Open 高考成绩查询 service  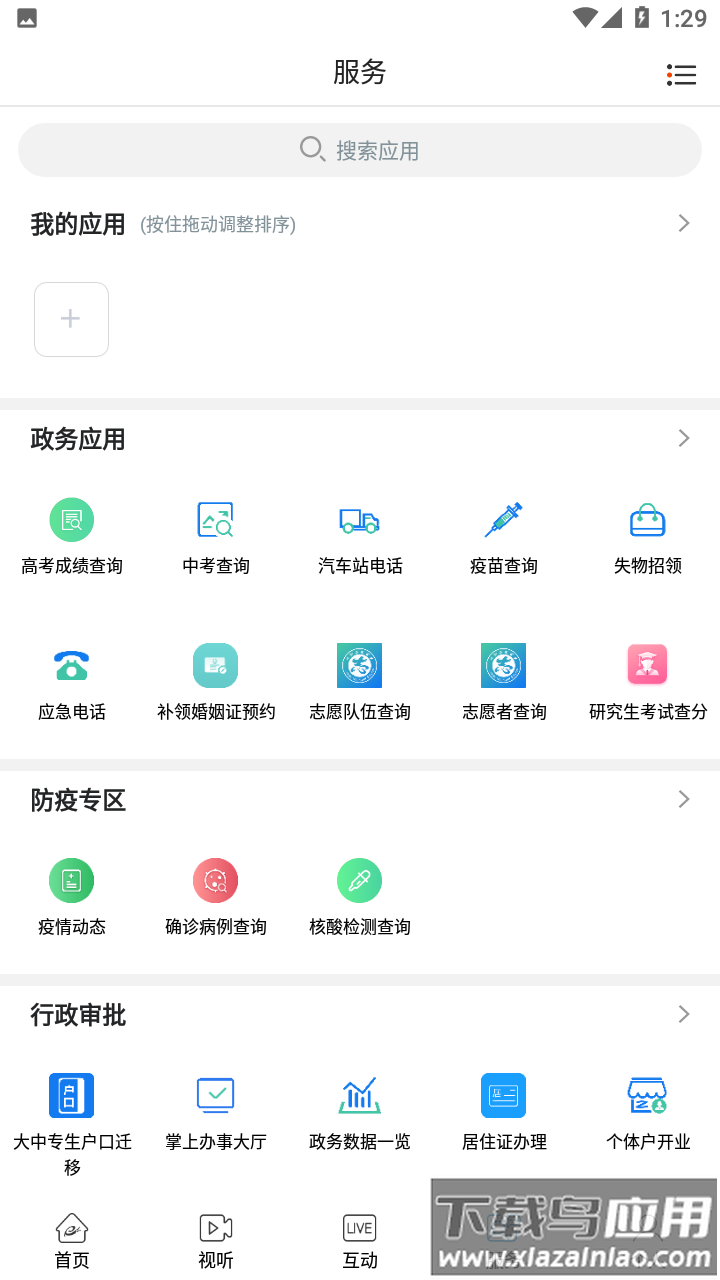click(x=72, y=537)
